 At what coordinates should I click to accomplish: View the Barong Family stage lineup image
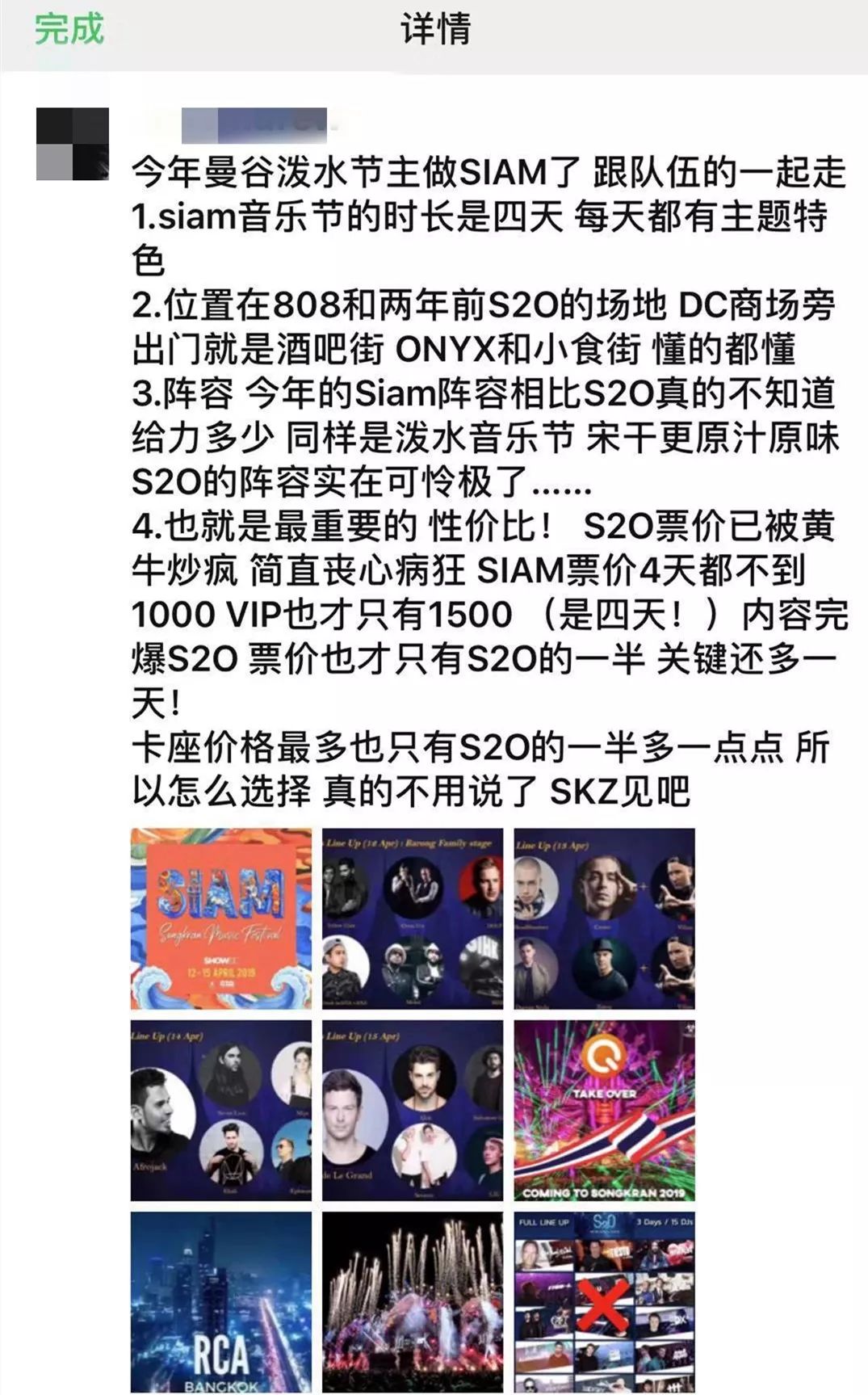click(x=413, y=918)
